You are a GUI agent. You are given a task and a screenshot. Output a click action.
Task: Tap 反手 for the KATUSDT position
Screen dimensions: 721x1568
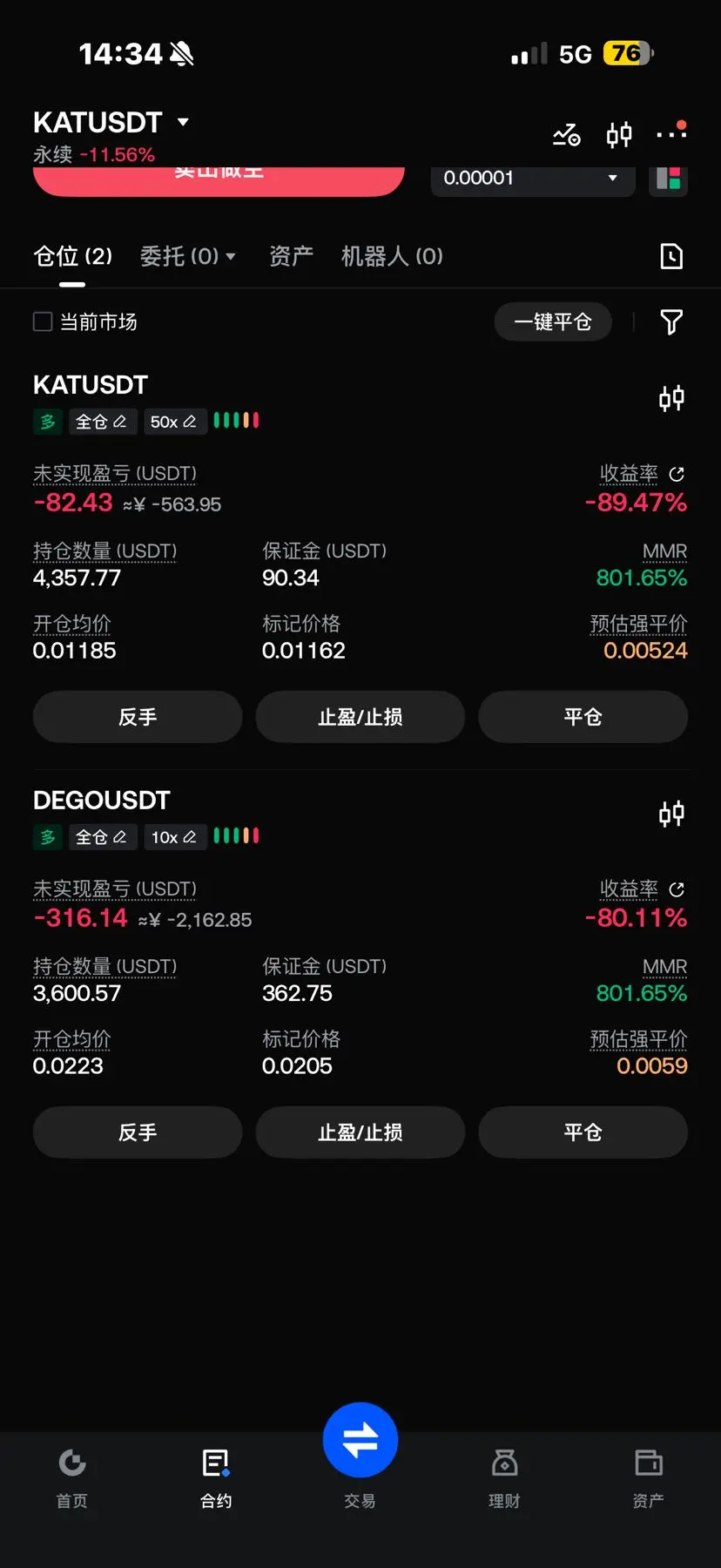pos(138,717)
